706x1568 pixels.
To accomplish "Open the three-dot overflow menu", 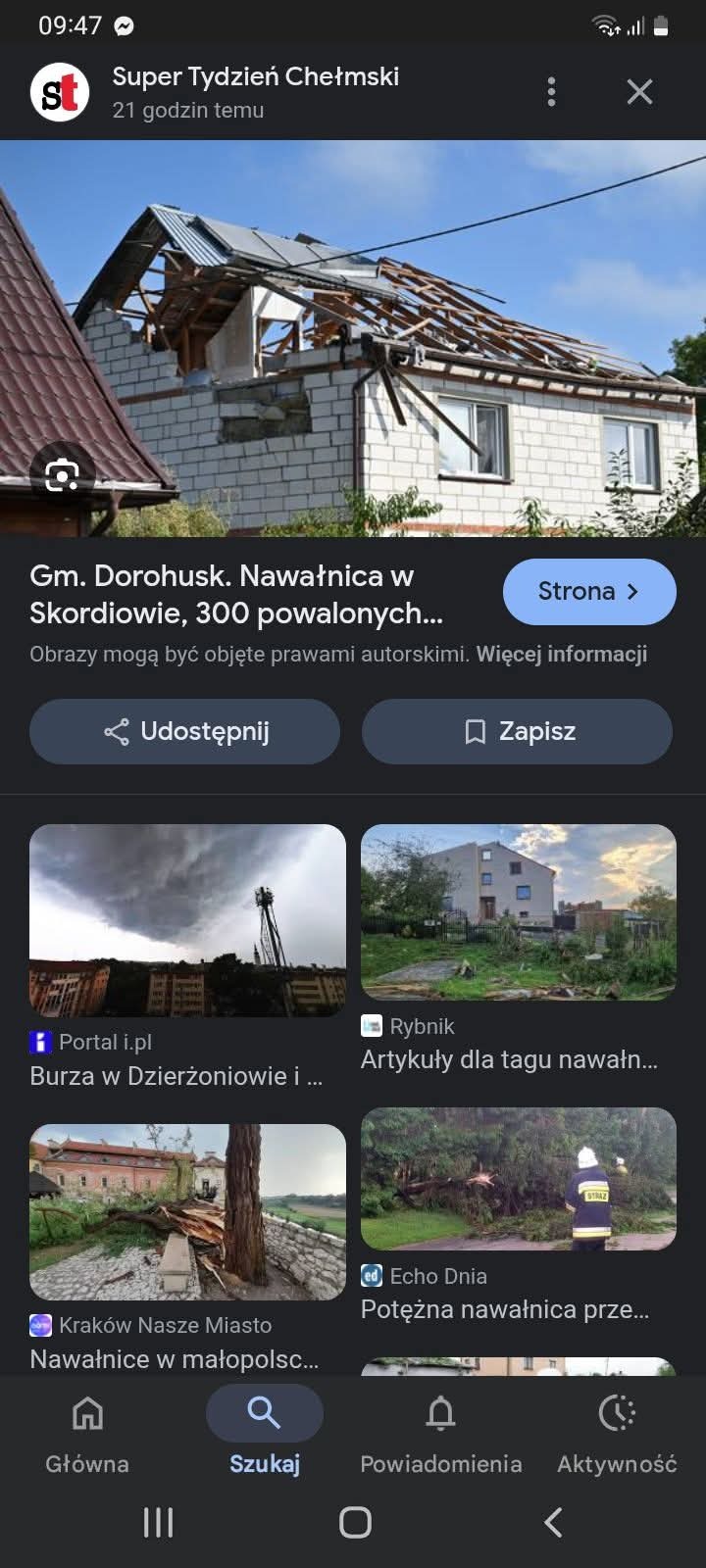I will point(551,92).
